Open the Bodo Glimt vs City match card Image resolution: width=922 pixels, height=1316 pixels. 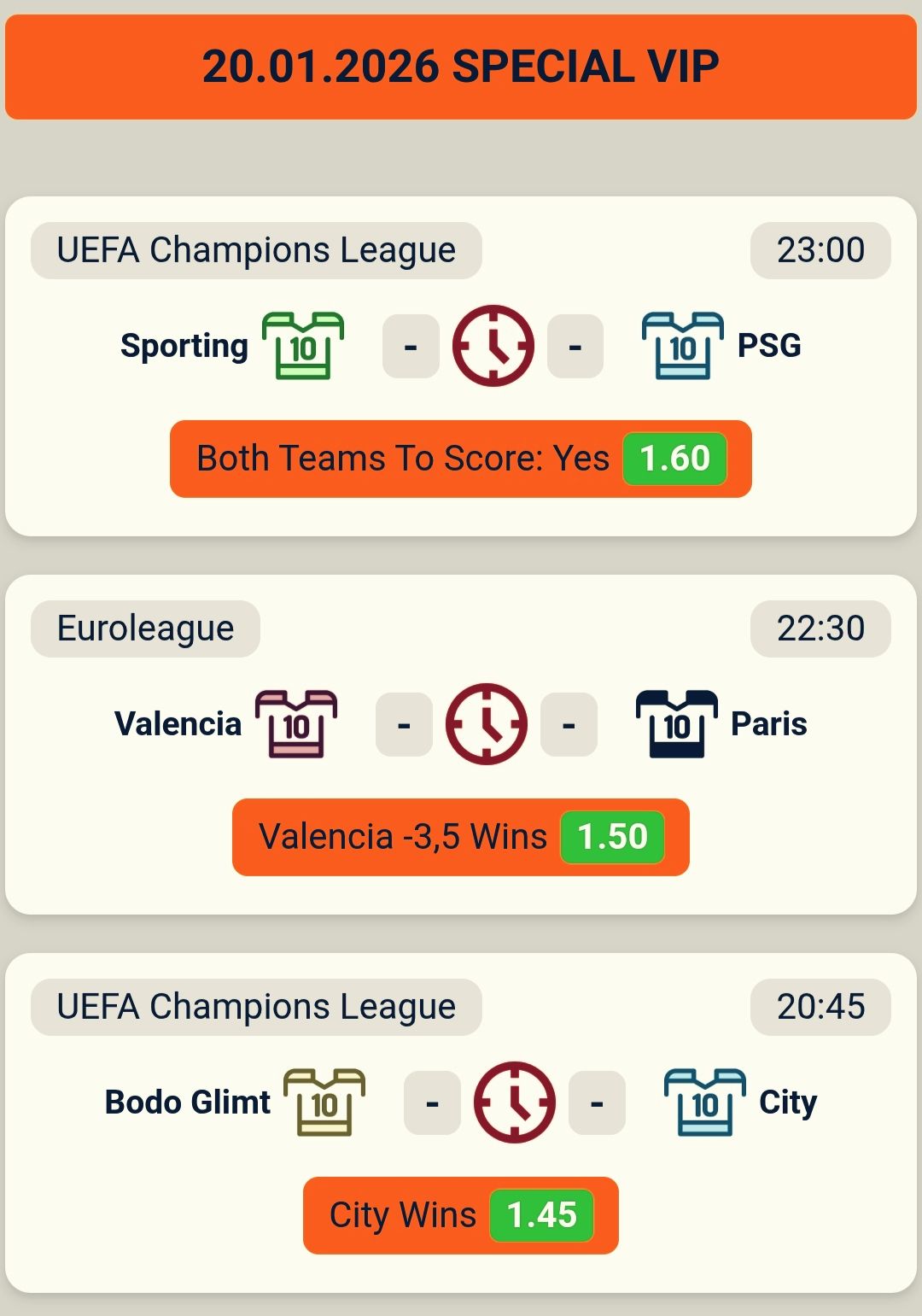461,1103
